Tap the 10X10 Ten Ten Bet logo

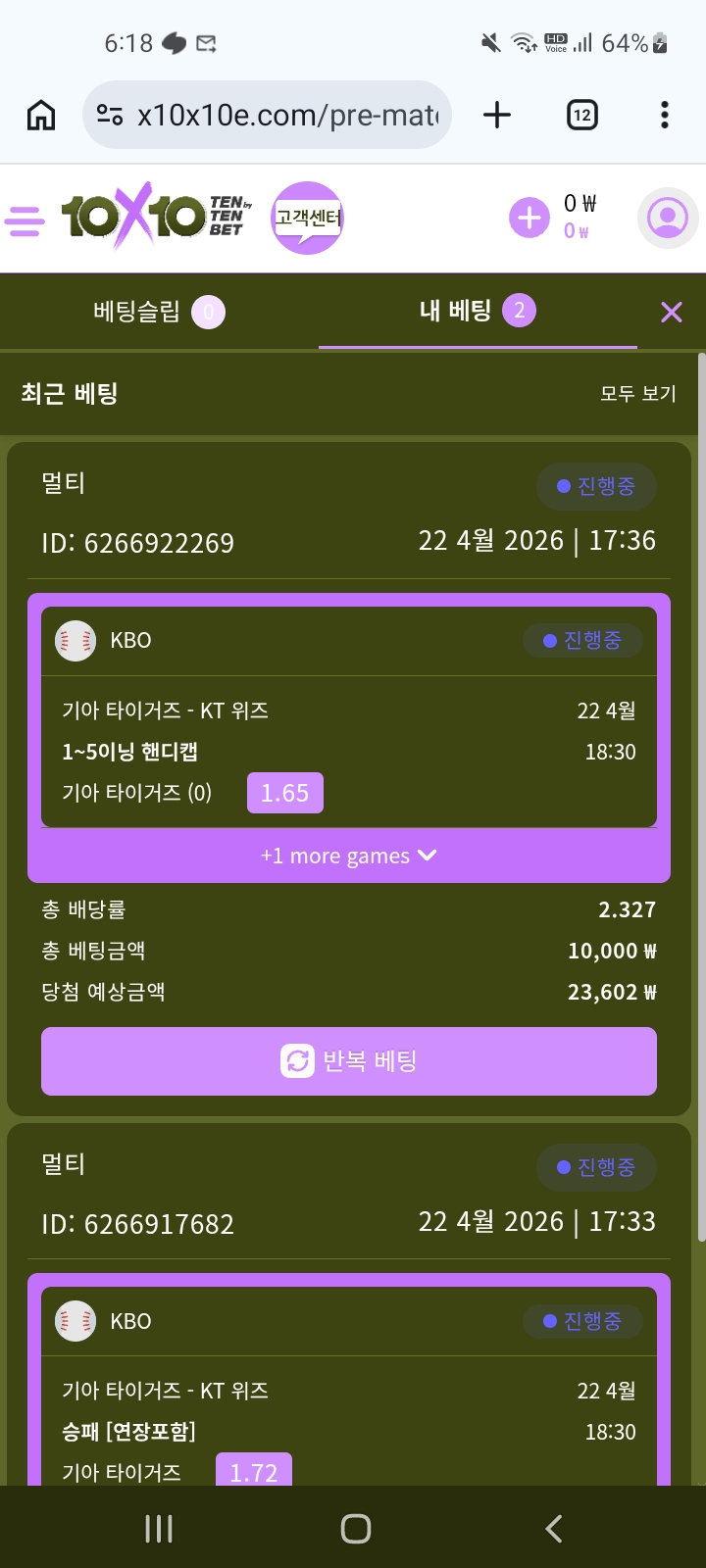click(153, 216)
